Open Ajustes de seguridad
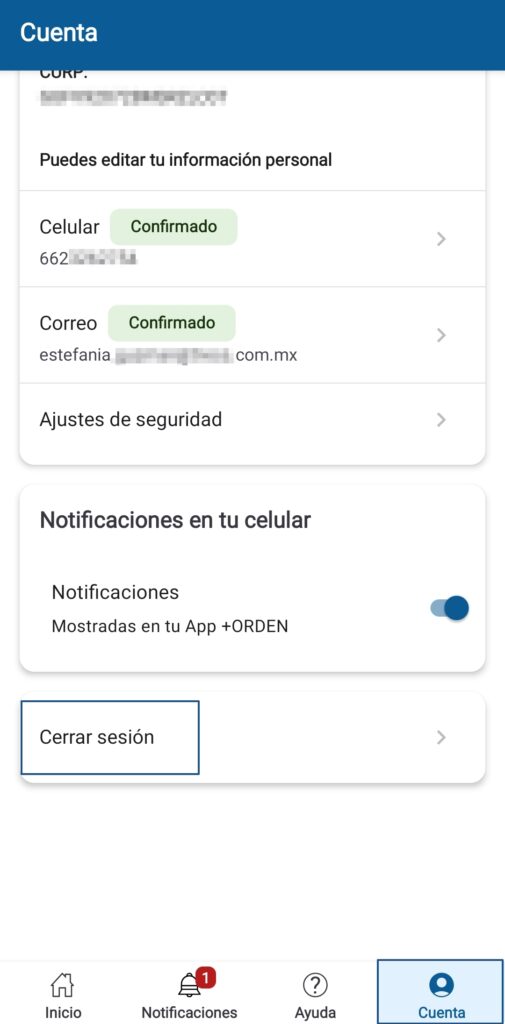505x1024 pixels. 252,419
